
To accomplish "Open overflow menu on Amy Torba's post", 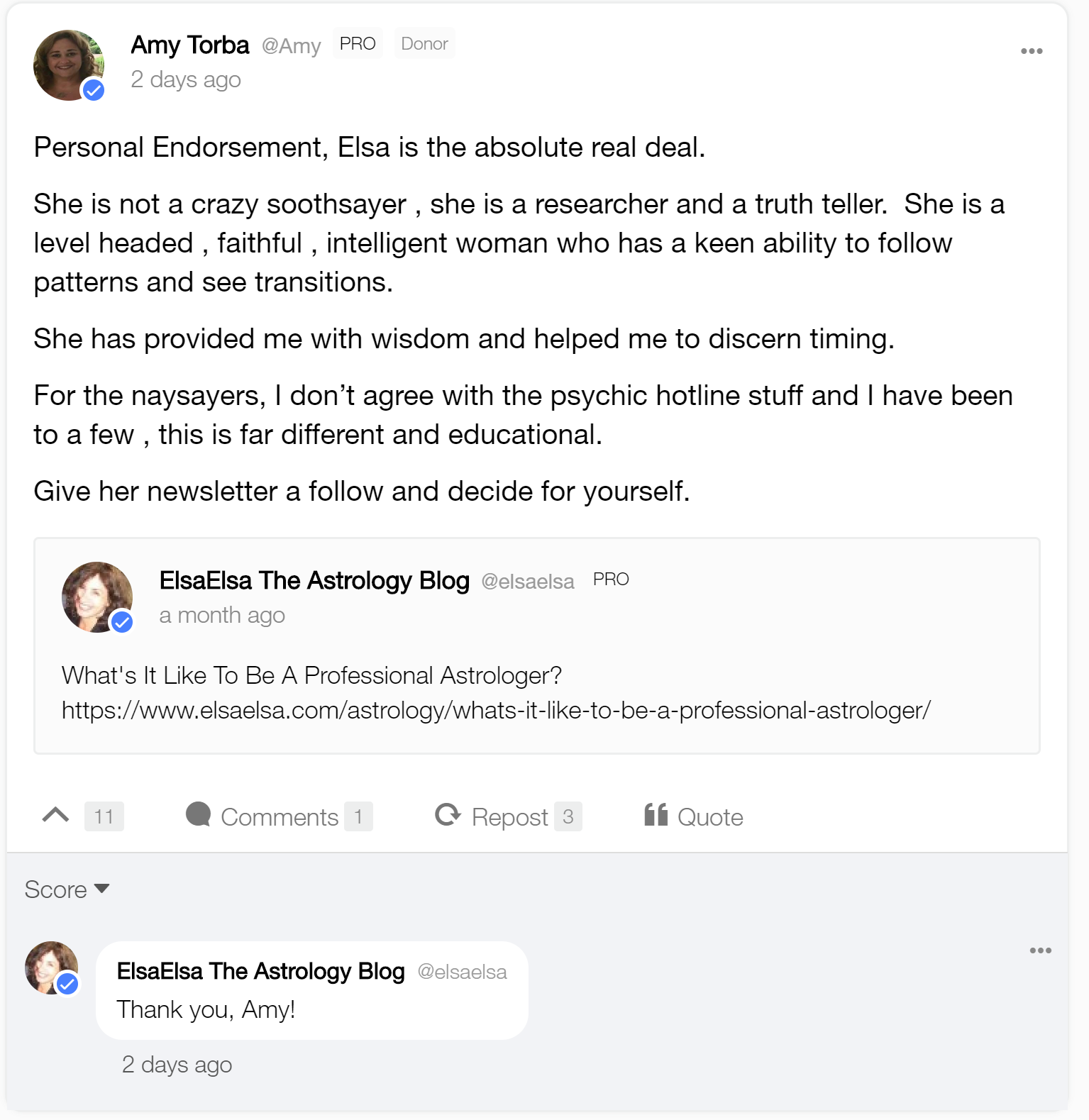I will tap(1031, 51).
